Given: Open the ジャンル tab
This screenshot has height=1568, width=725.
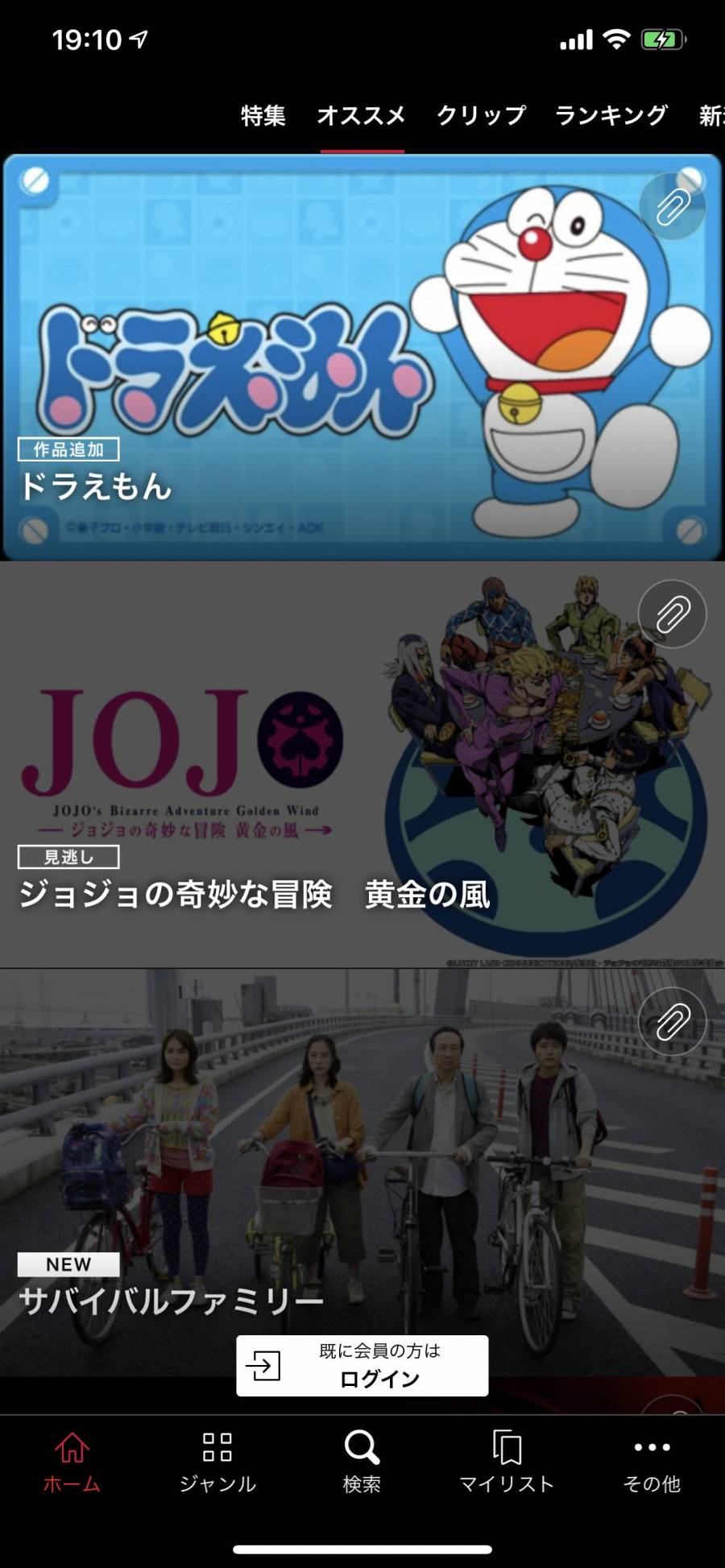Looking at the screenshot, I should point(217,1462).
